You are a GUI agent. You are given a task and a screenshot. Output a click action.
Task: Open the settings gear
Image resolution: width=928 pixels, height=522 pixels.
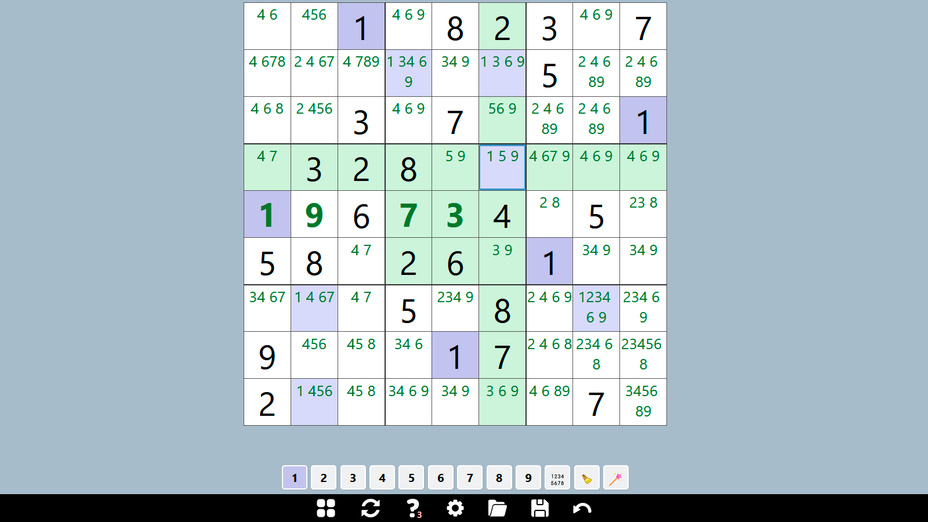(x=455, y=508)
